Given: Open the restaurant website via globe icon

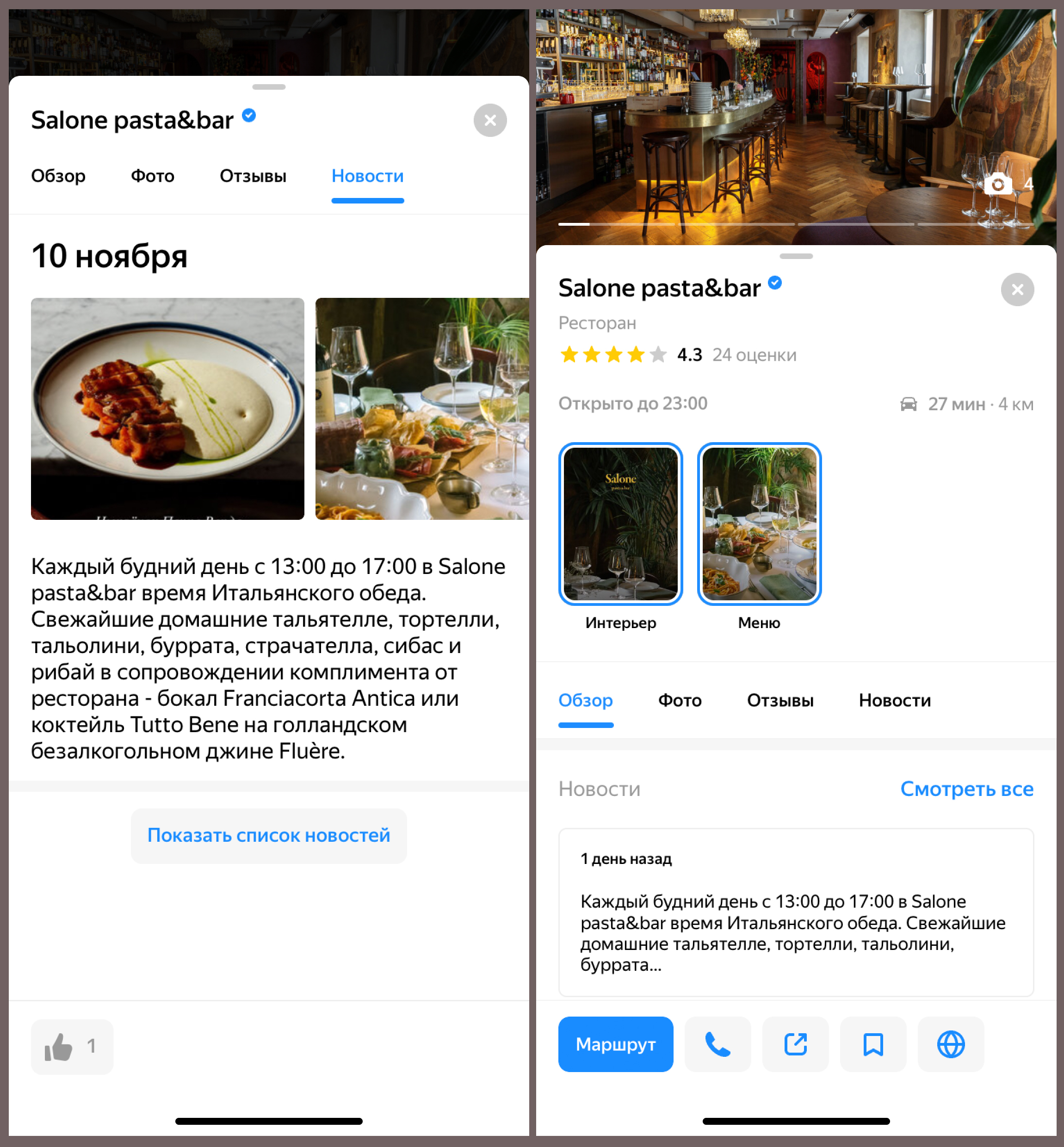Looking at the screenshot, I should tap(951, 1044).
